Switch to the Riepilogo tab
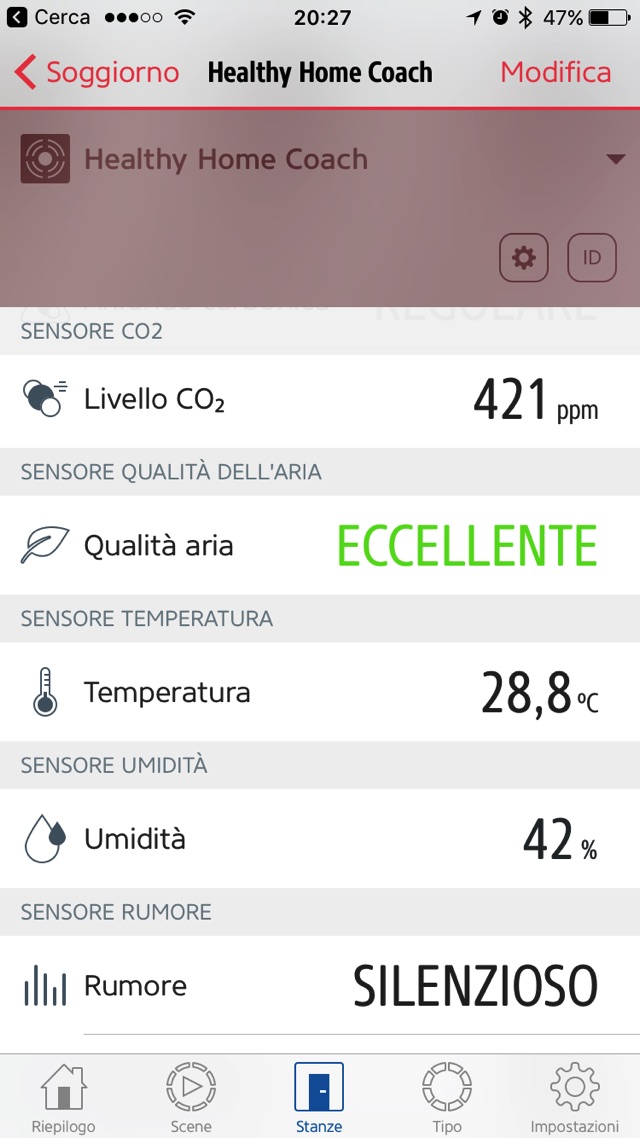The width and height of the screenshot is (640, 1138). coord(63,1097)
